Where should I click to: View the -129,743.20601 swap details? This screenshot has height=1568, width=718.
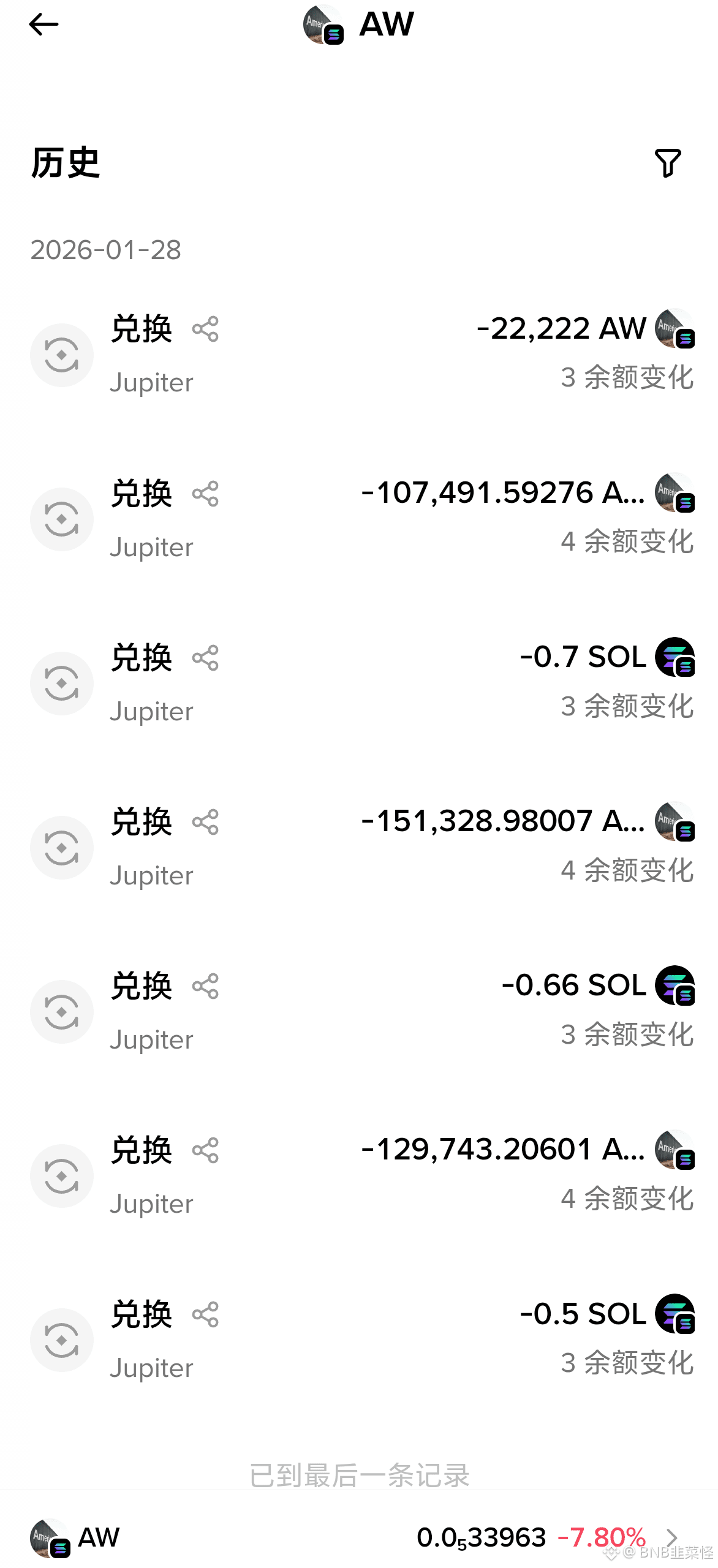click(x=359, y=1175)
